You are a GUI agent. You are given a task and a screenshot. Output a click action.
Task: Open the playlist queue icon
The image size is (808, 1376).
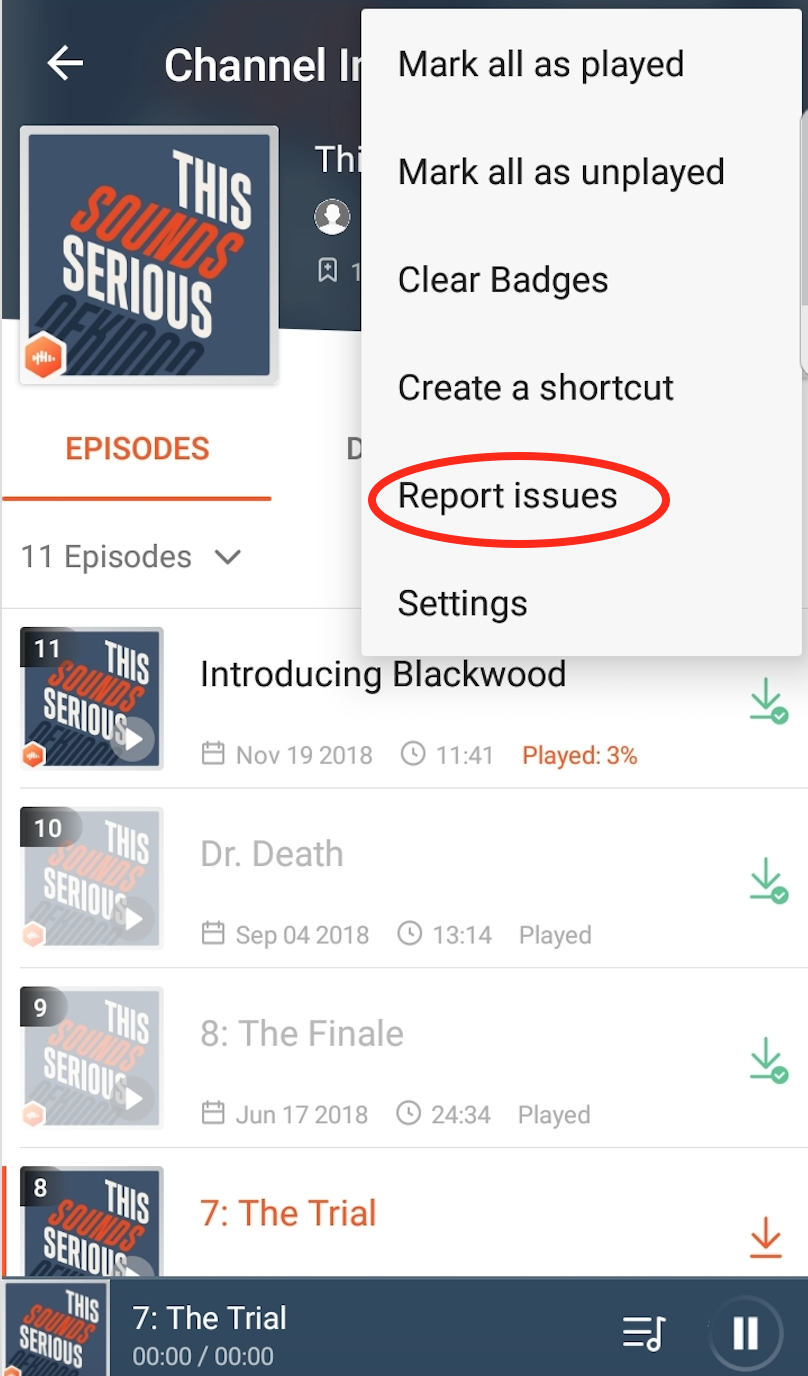pyautogui.click(x=643, y=1332)
